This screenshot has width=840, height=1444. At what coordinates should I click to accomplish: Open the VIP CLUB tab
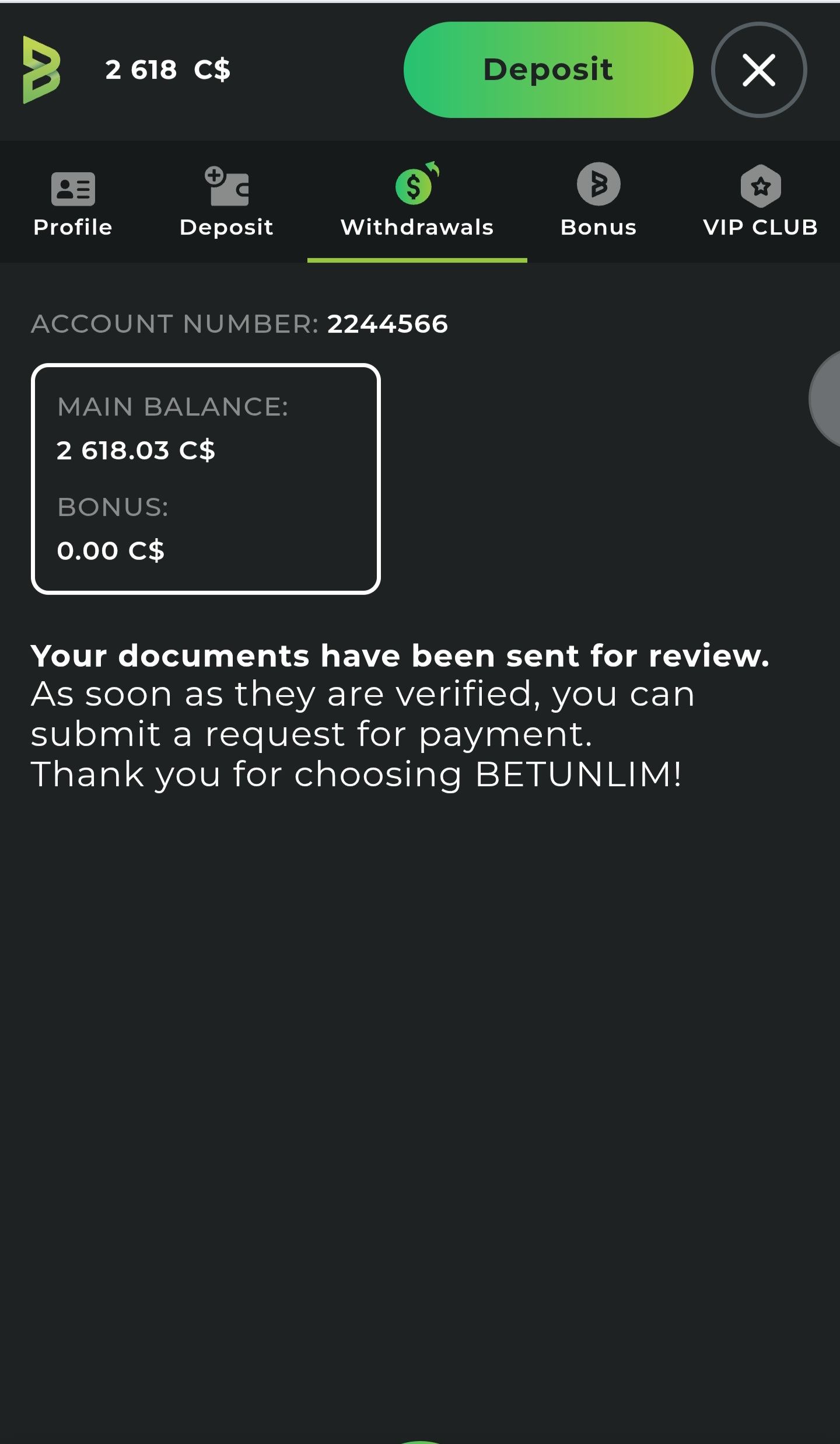[x=760, y=202]
